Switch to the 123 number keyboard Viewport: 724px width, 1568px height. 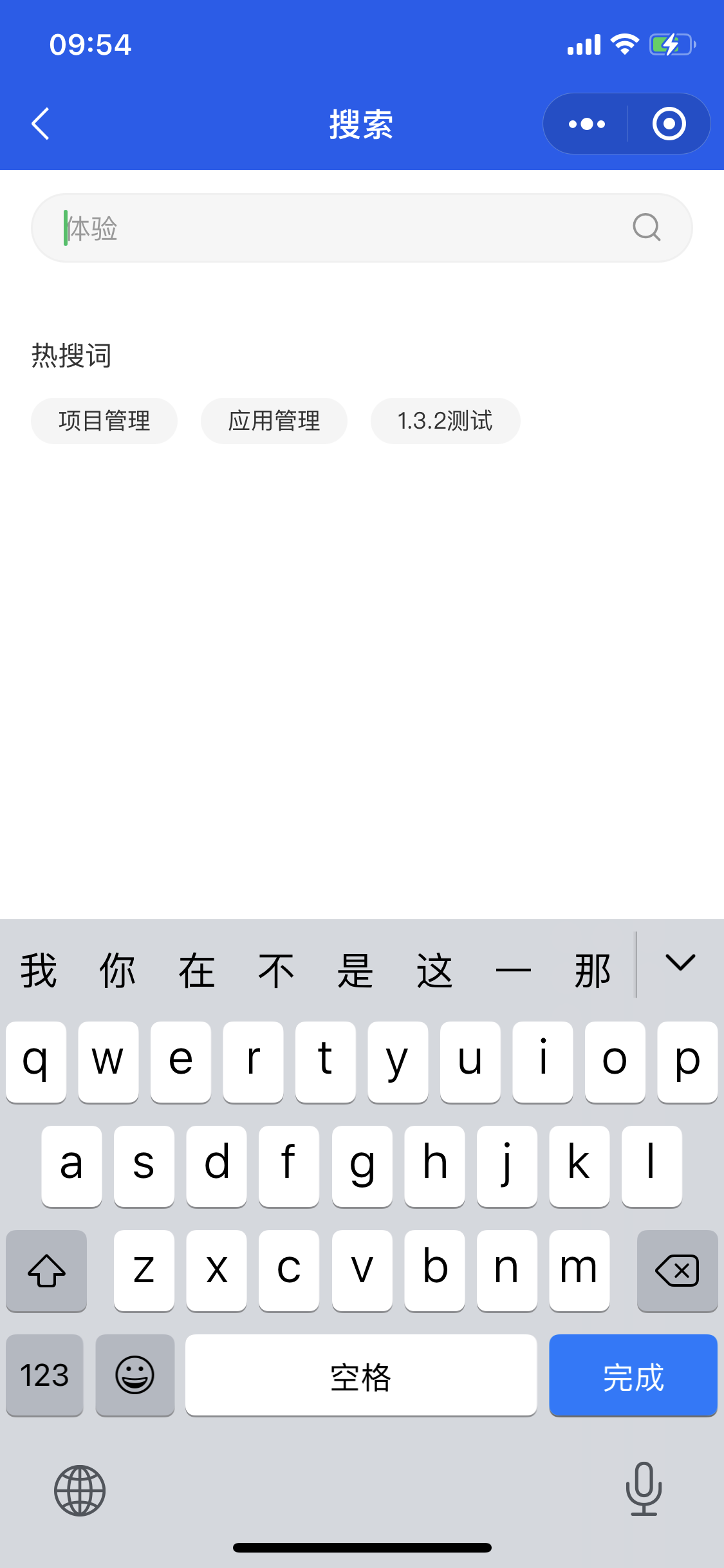point(44,1376)
